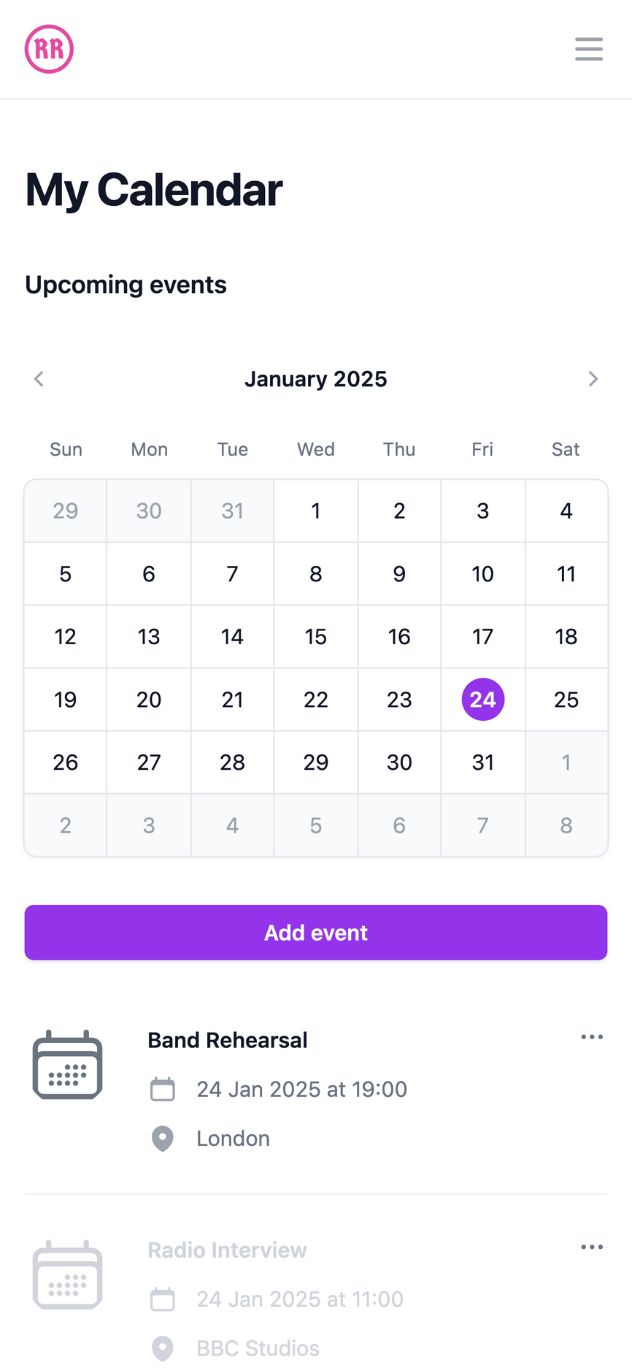
Task: Select January 24 in the calendar
Action: [483, 700]
